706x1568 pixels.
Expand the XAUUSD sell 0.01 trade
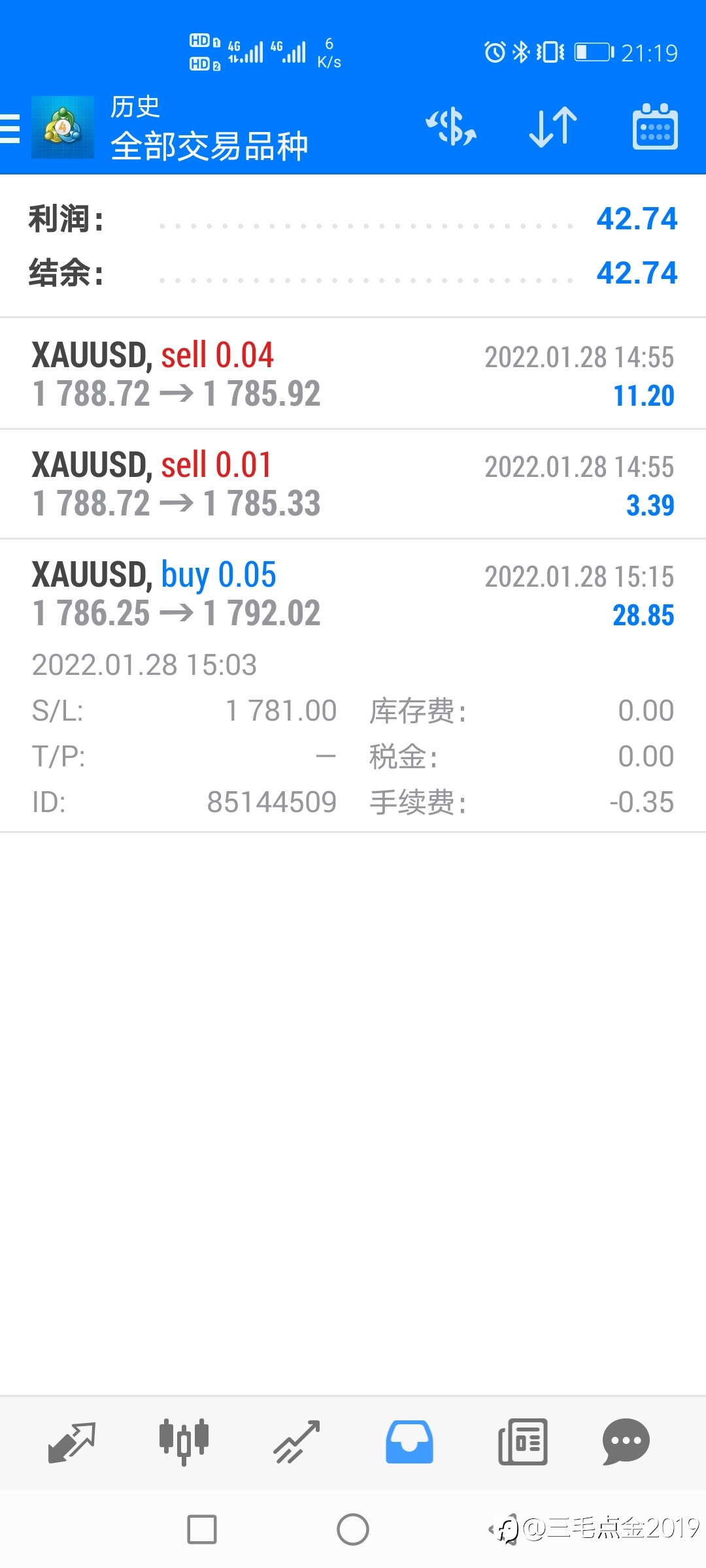click(x=353, y=483)
